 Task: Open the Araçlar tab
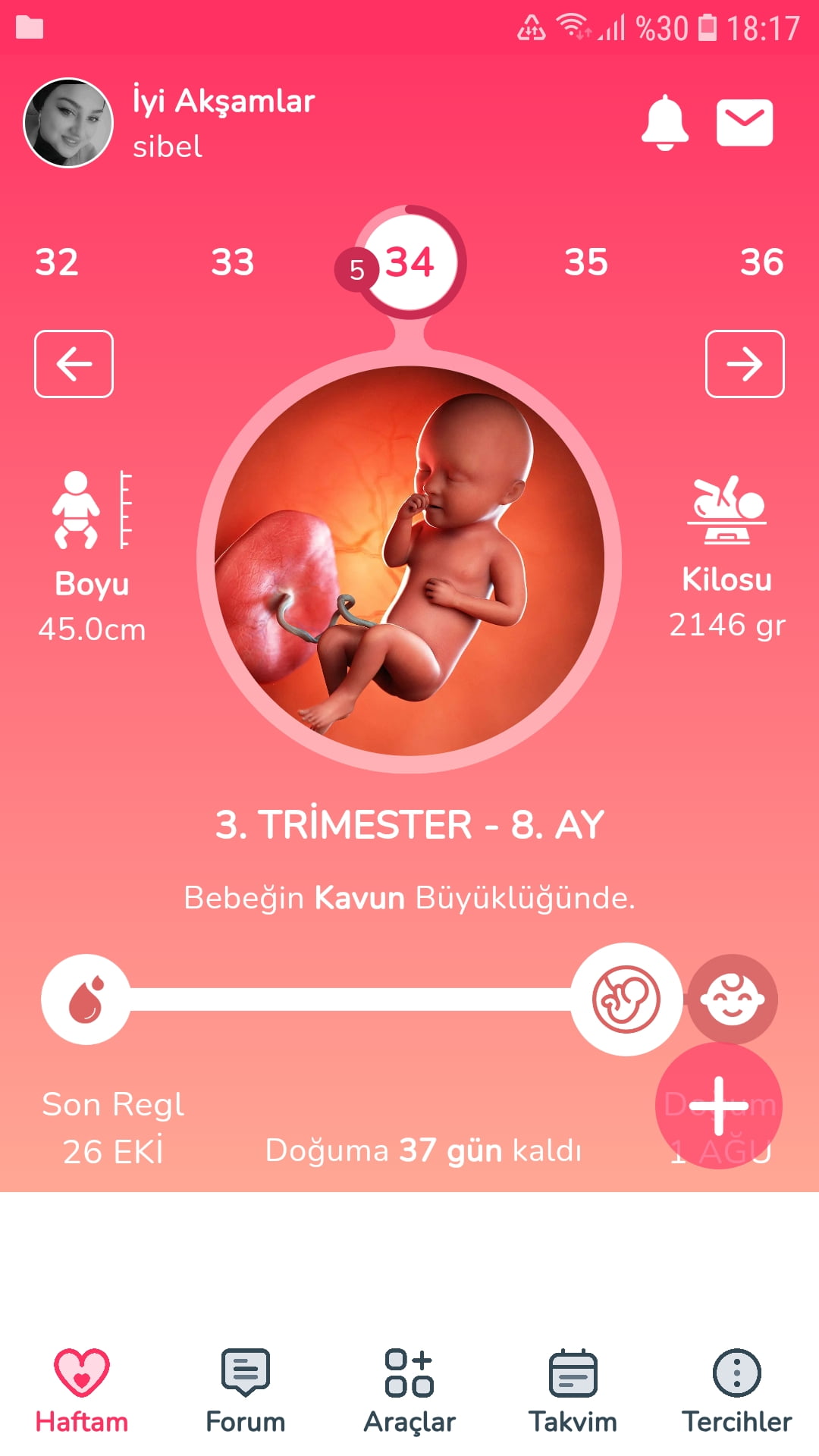pos(409,1392)
